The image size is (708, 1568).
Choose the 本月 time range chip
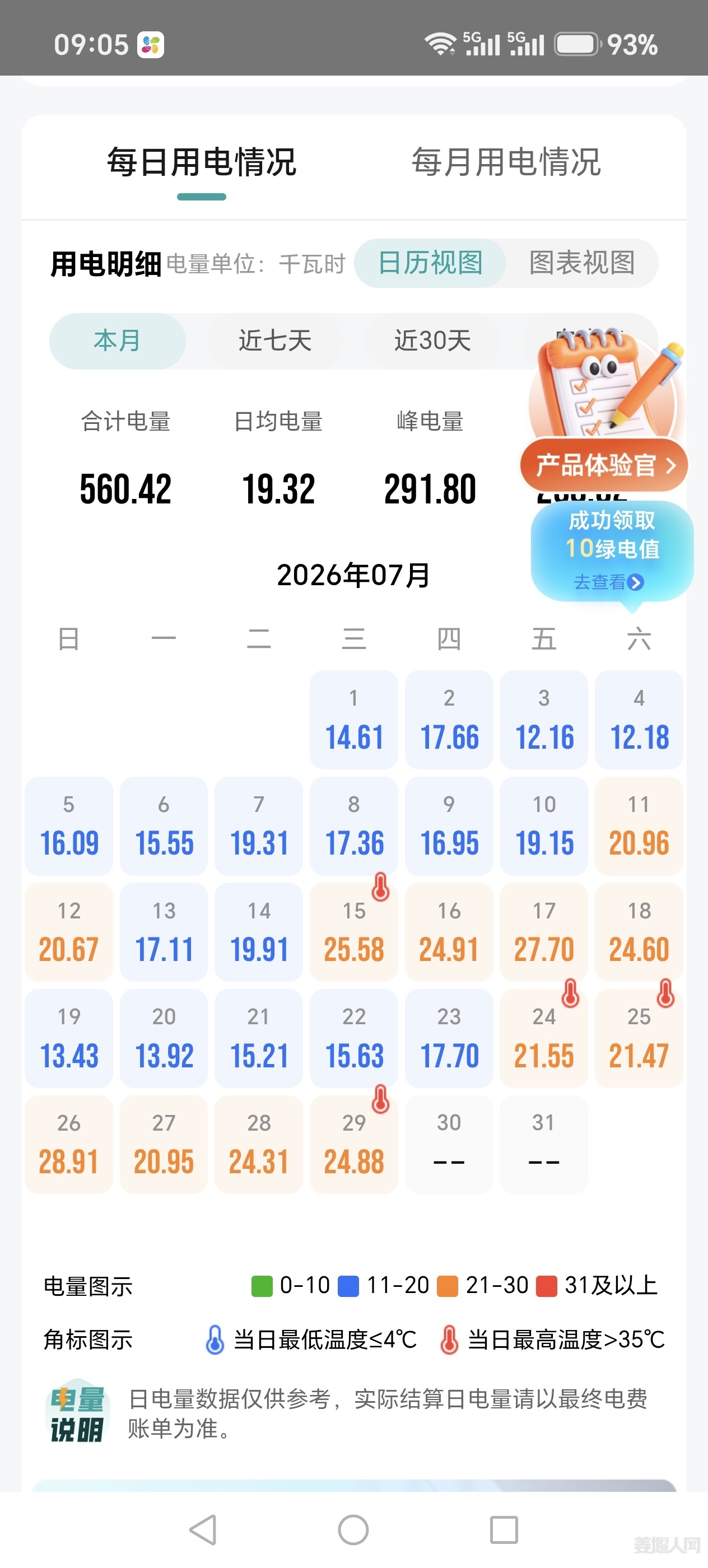point(117,341)
